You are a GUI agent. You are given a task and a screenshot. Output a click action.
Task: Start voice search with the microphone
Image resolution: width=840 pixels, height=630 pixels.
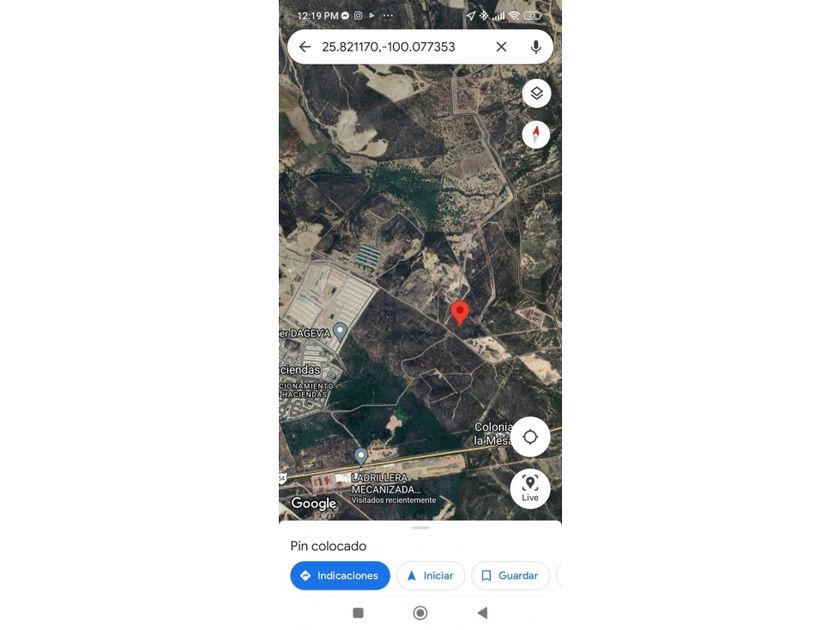point(536,47)
